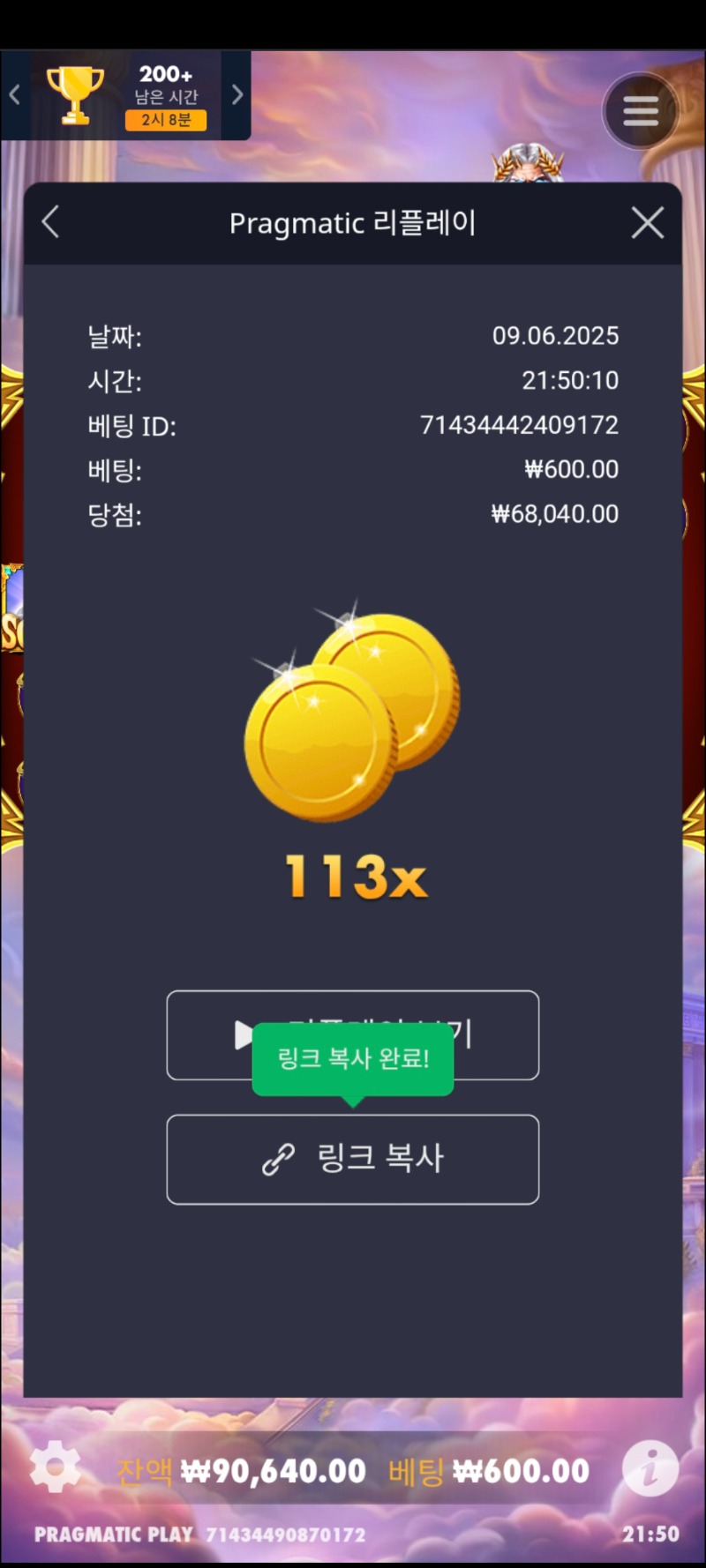706x1568 pixels.
Task: Show the previous tournament banner
Action: tap(15, 95)
